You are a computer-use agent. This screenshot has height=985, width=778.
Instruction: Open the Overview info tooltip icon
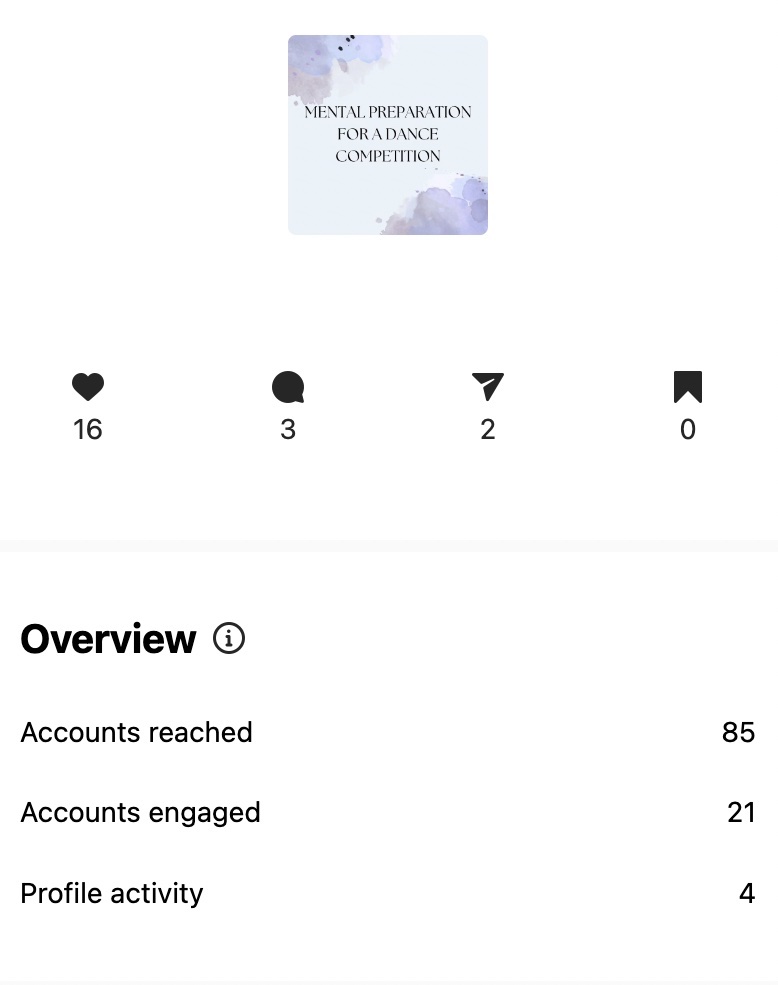(229, 638)
